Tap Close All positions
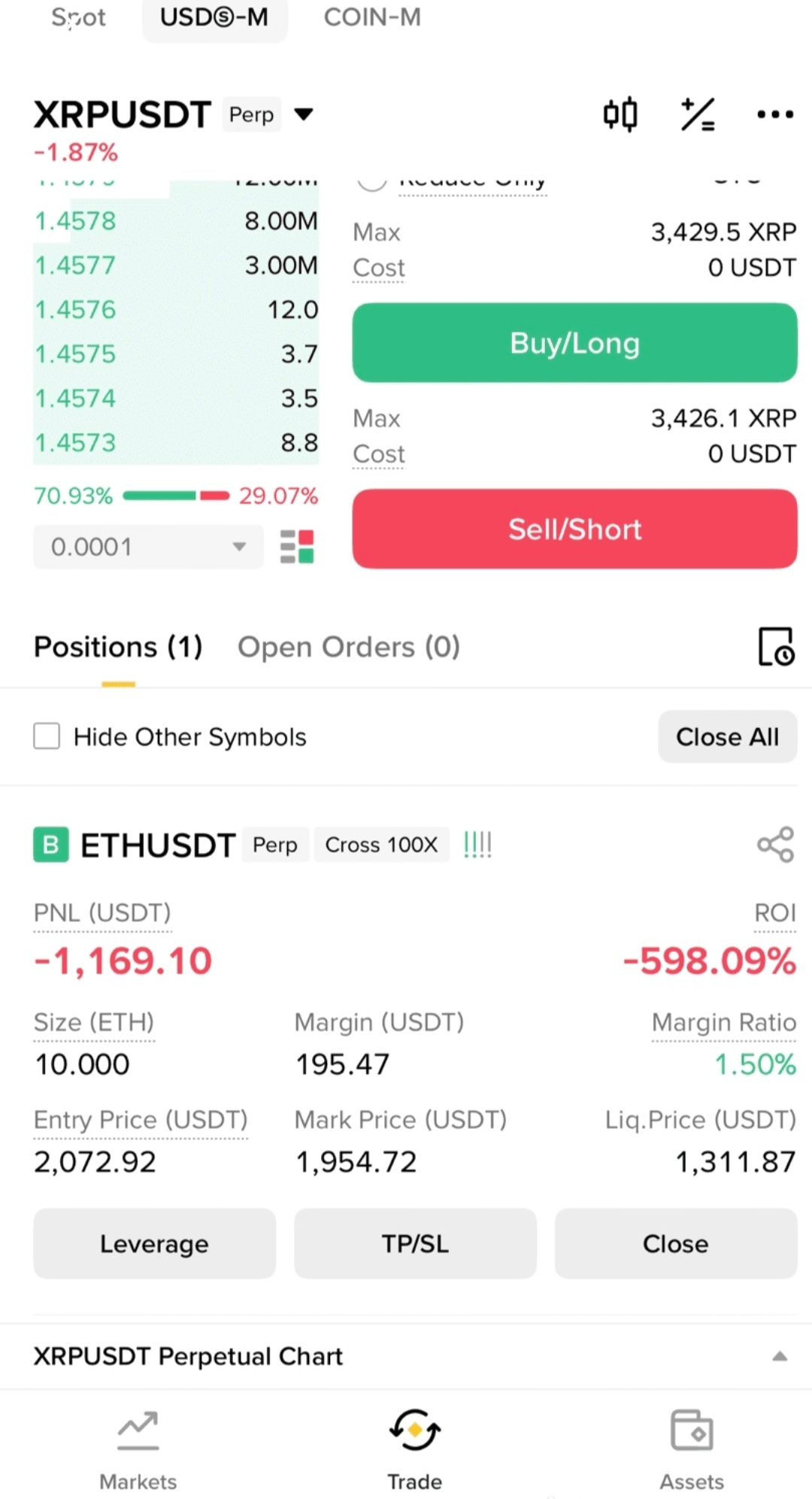 [x=727, y=737]
